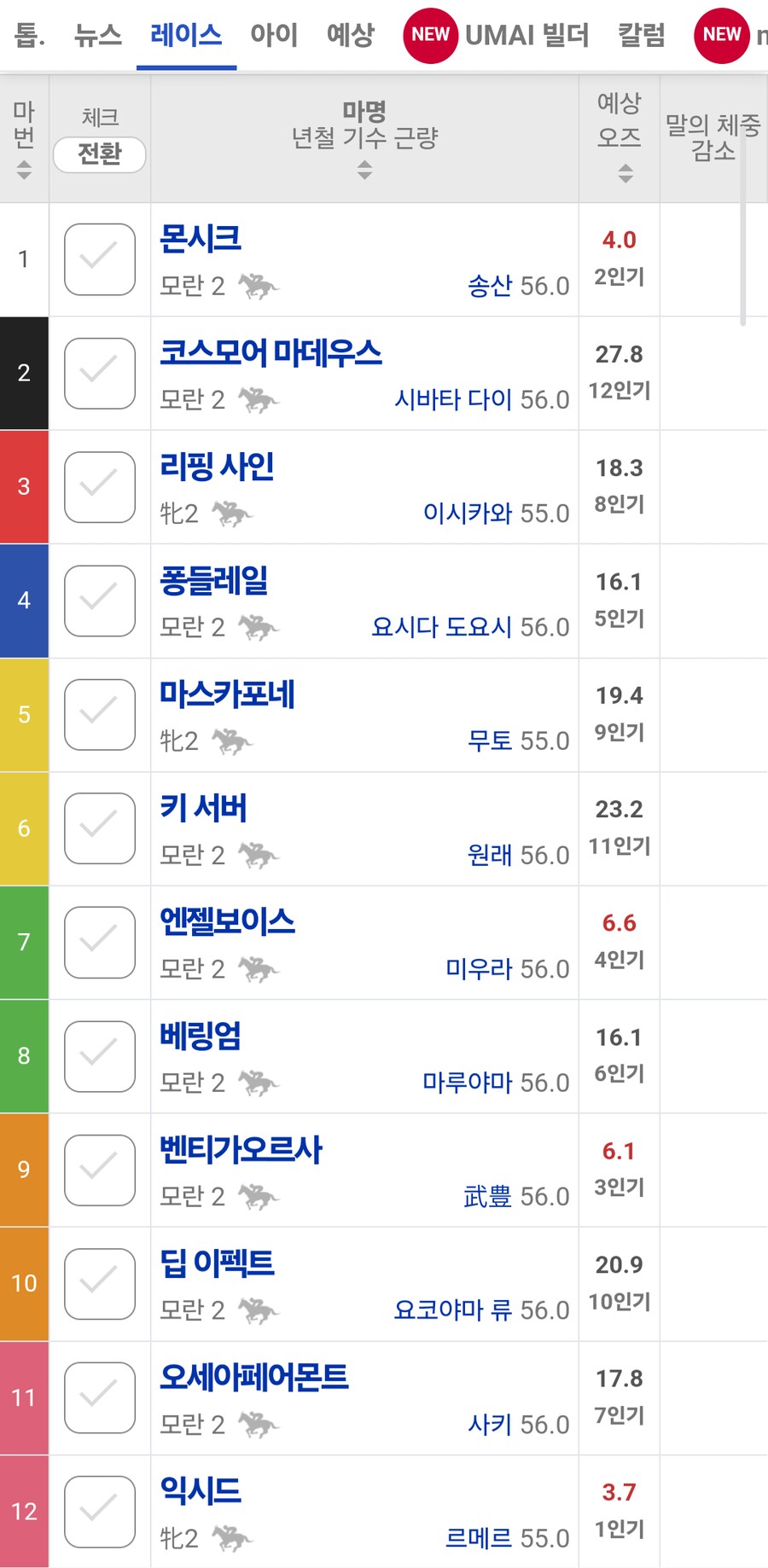The width and height of the screenshot is (768, 1568).
Task: Open the 아이 tab
Action: click(273, 35)
